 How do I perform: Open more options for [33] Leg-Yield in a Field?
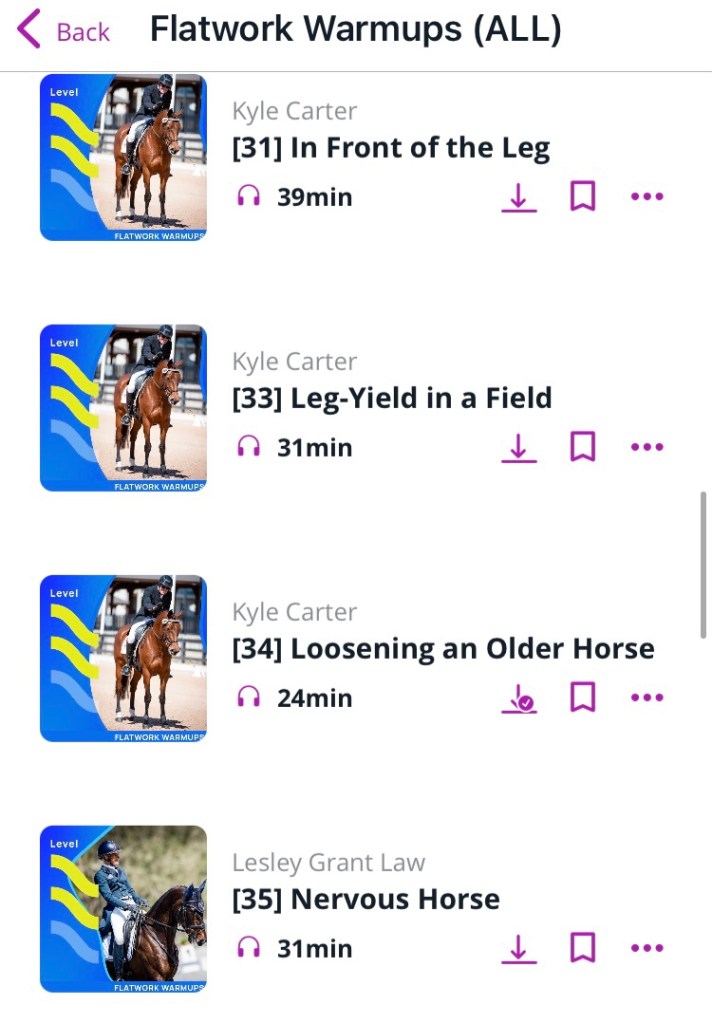coord(647,447)
